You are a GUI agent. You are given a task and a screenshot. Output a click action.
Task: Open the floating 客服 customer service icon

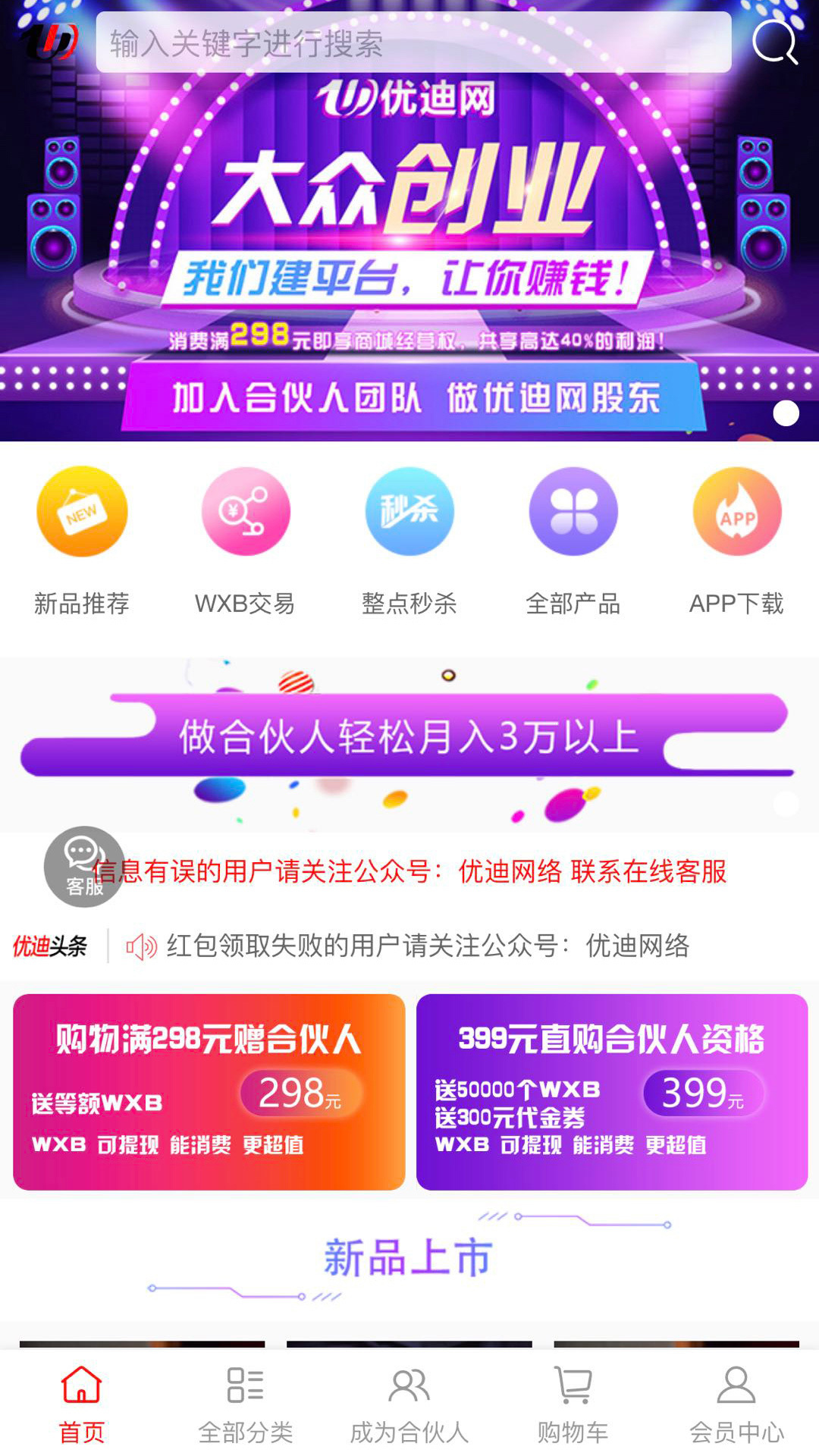tap(83, 868)
